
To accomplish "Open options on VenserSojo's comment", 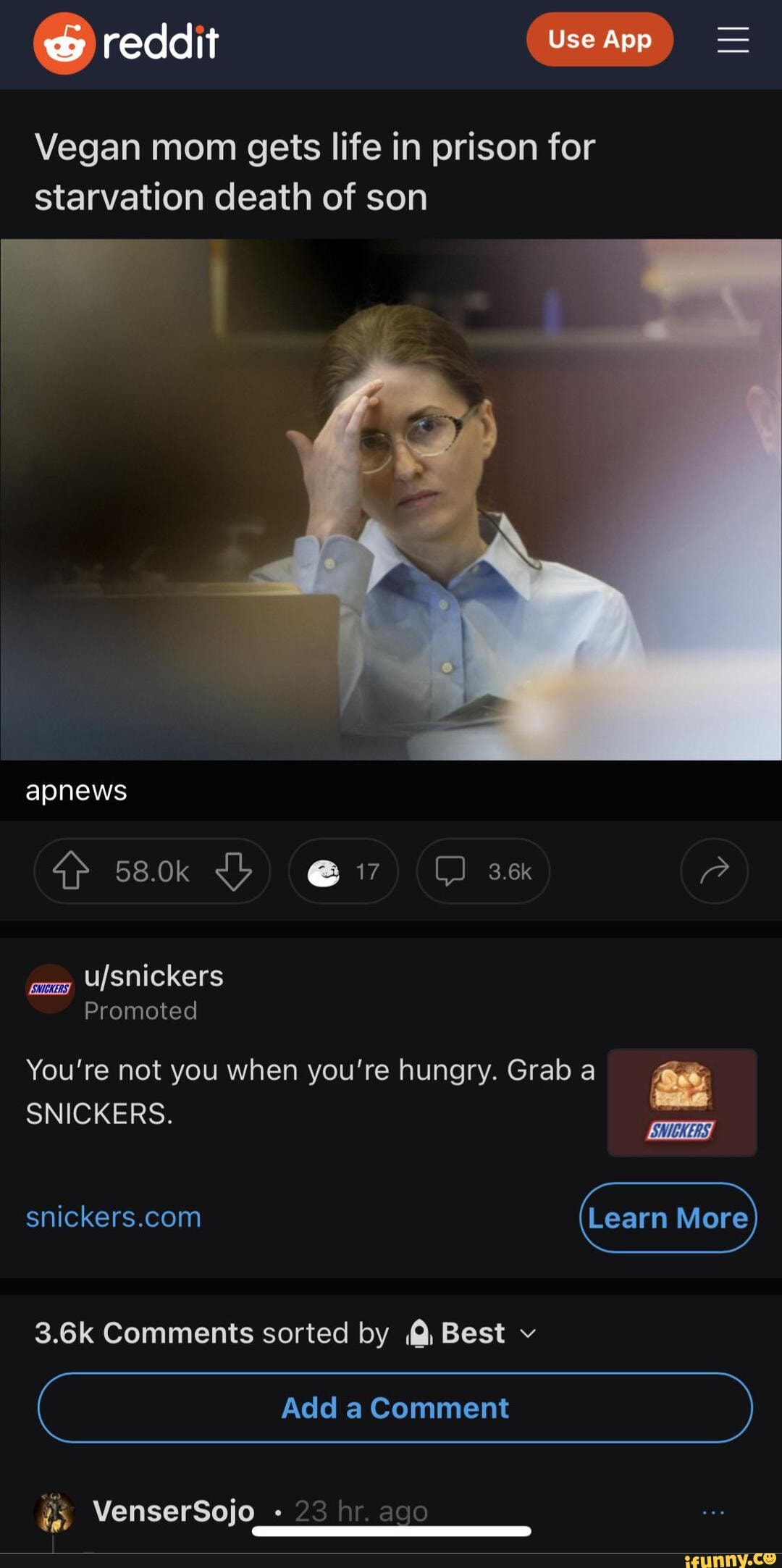I will pyautogui.click(x=713, y=1512).
